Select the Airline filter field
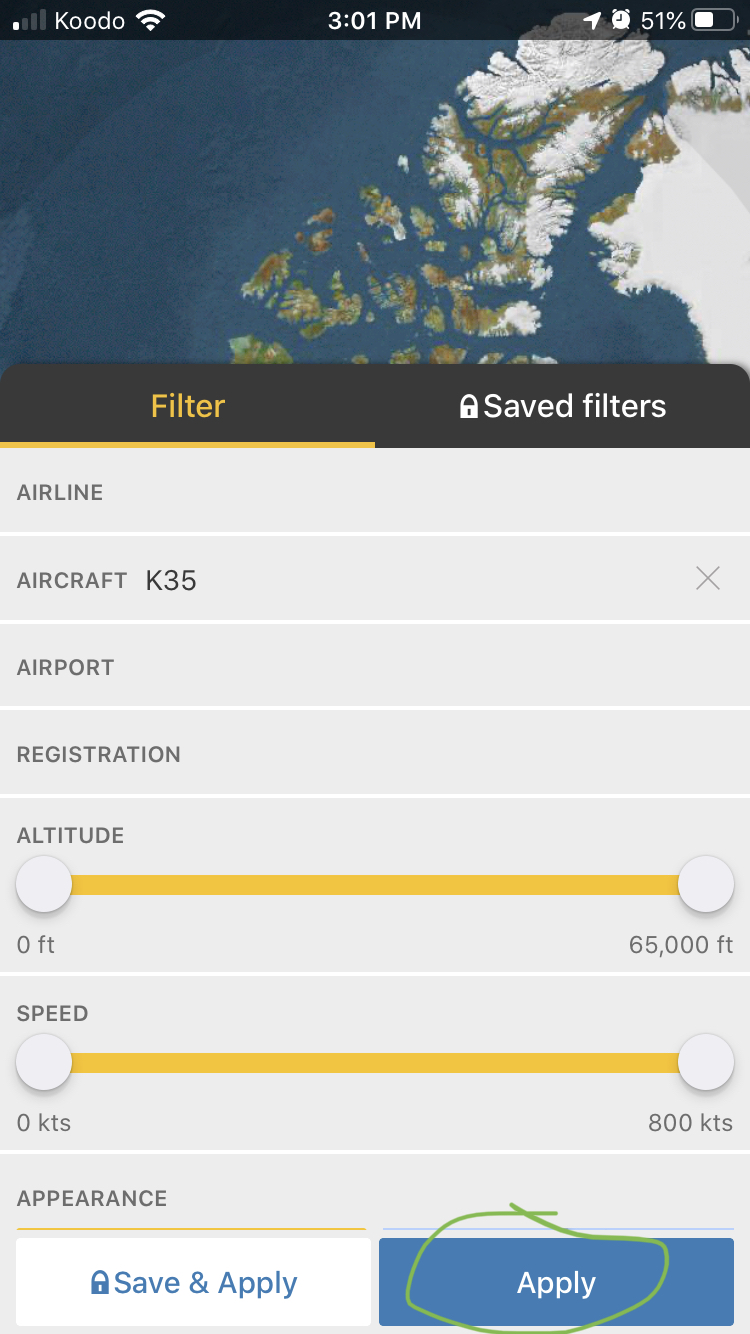Viewport: 750px width, 1334px height. pos(375,492)
